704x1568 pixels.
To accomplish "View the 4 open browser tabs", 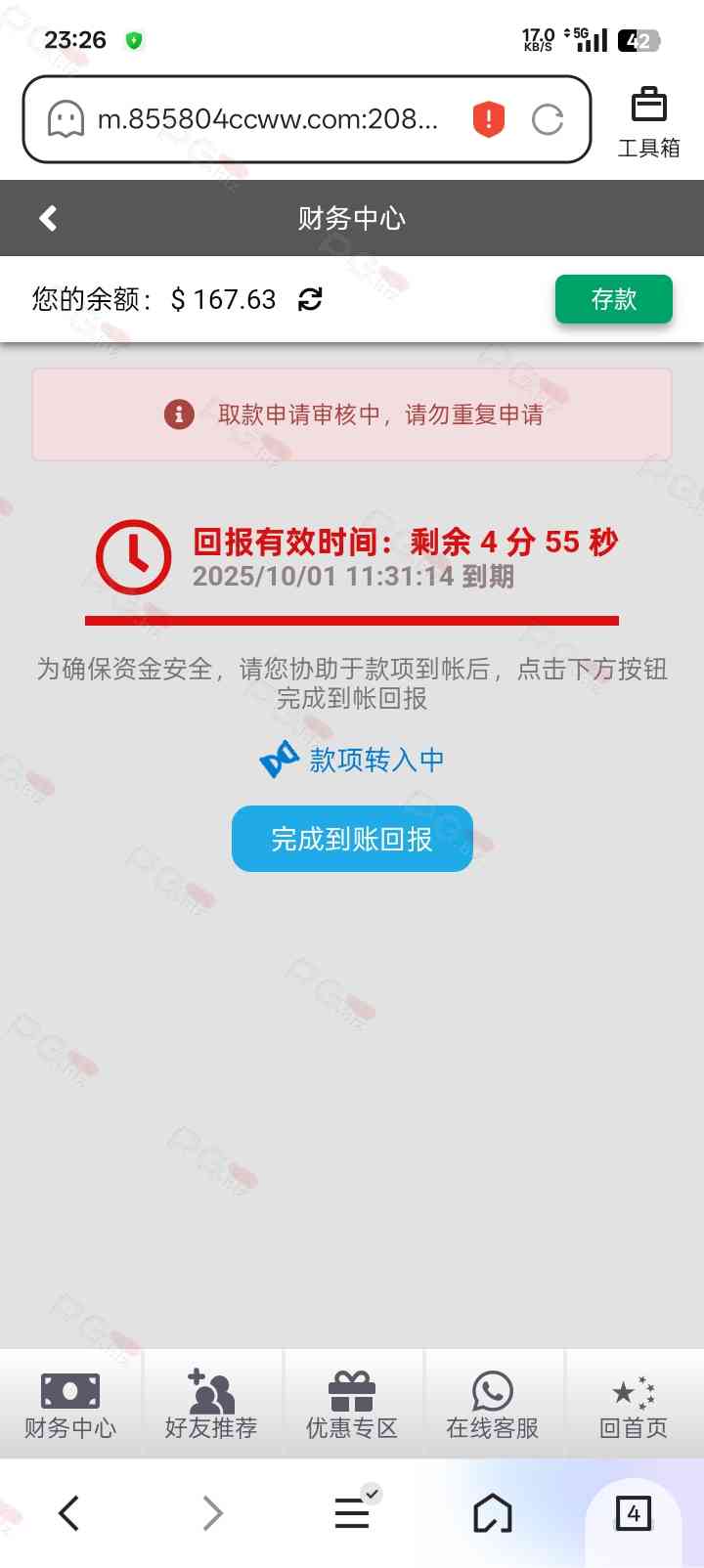I will pyautogui.click(x=633, y=1513).
